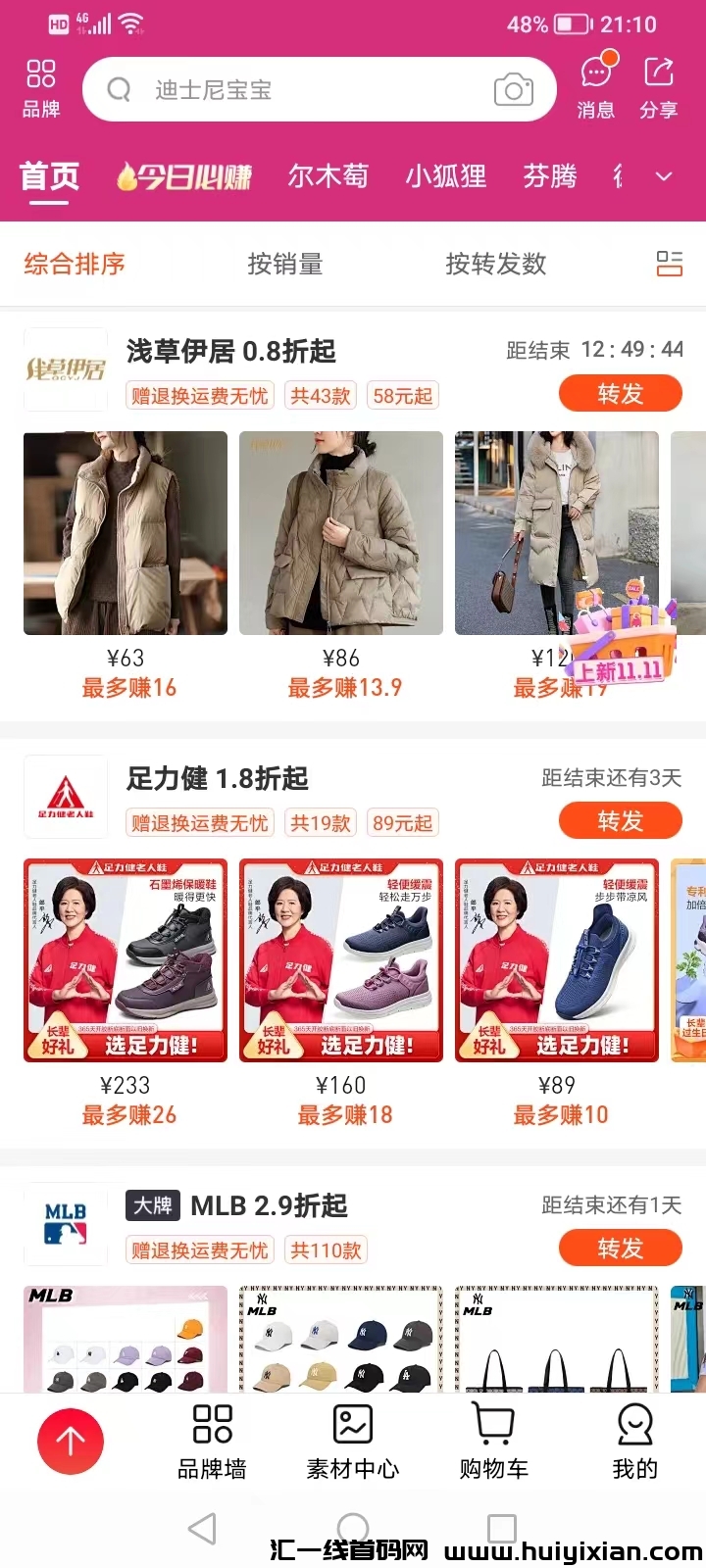Open the 品牌 grid icon at top left
Image resolution: width=706 pixels, height=1568 pixels.
click(41, 87)
